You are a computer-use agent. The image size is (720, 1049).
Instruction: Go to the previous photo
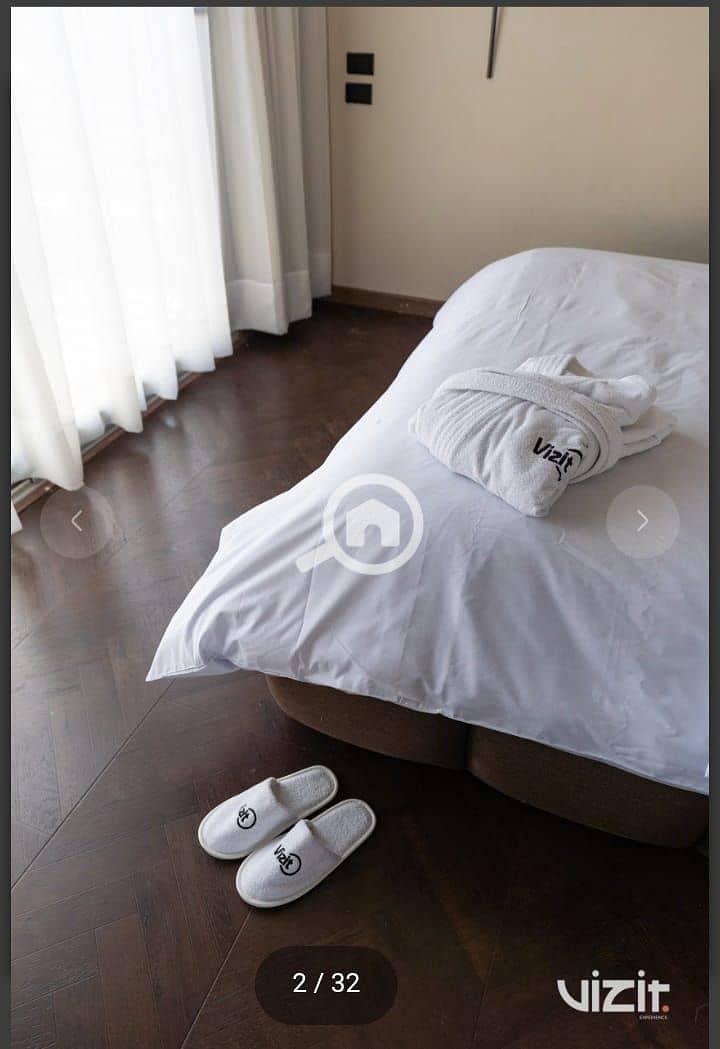(x=77, y=521)
